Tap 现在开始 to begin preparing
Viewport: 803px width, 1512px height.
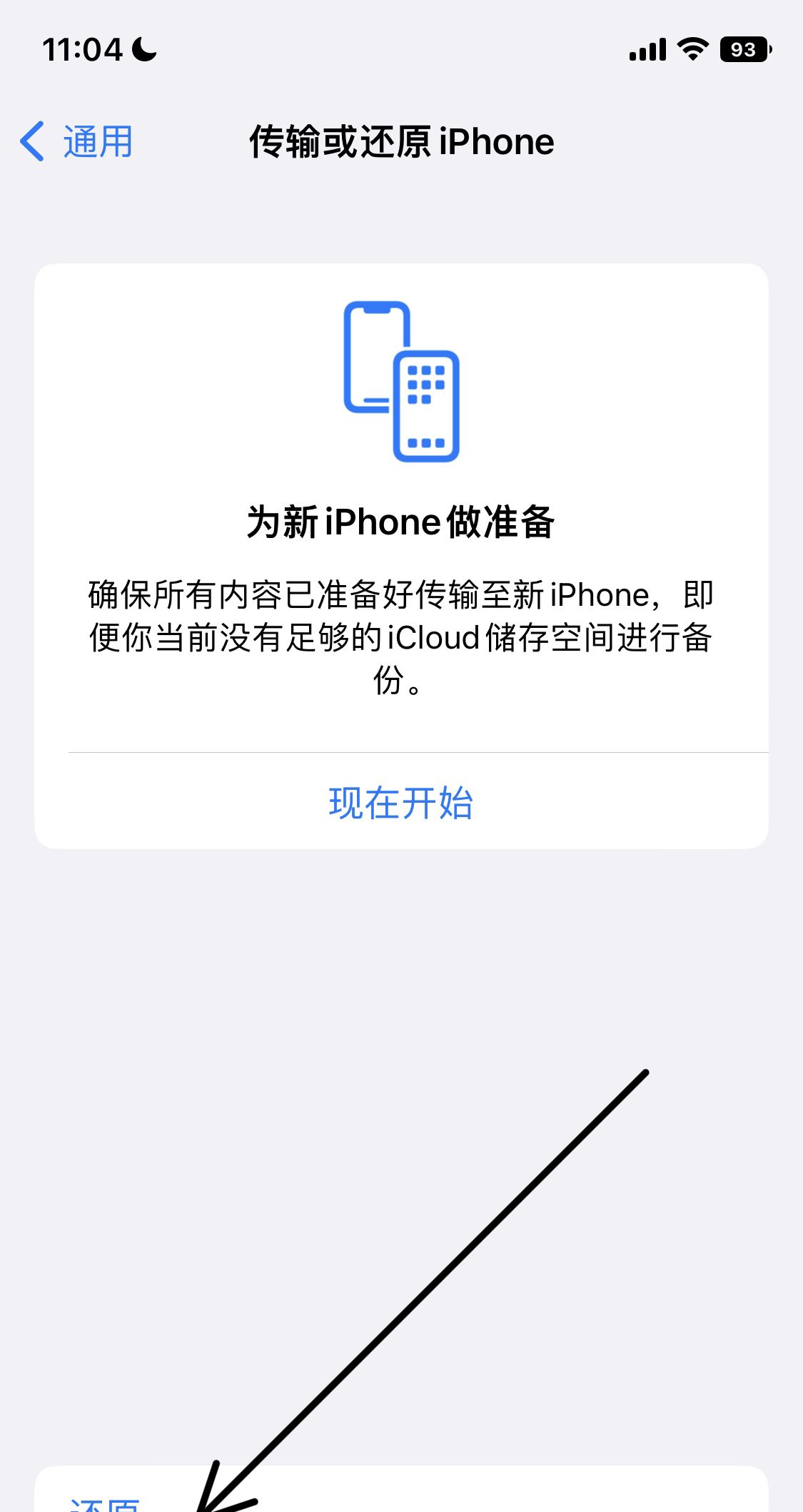(x=401, y=804)
